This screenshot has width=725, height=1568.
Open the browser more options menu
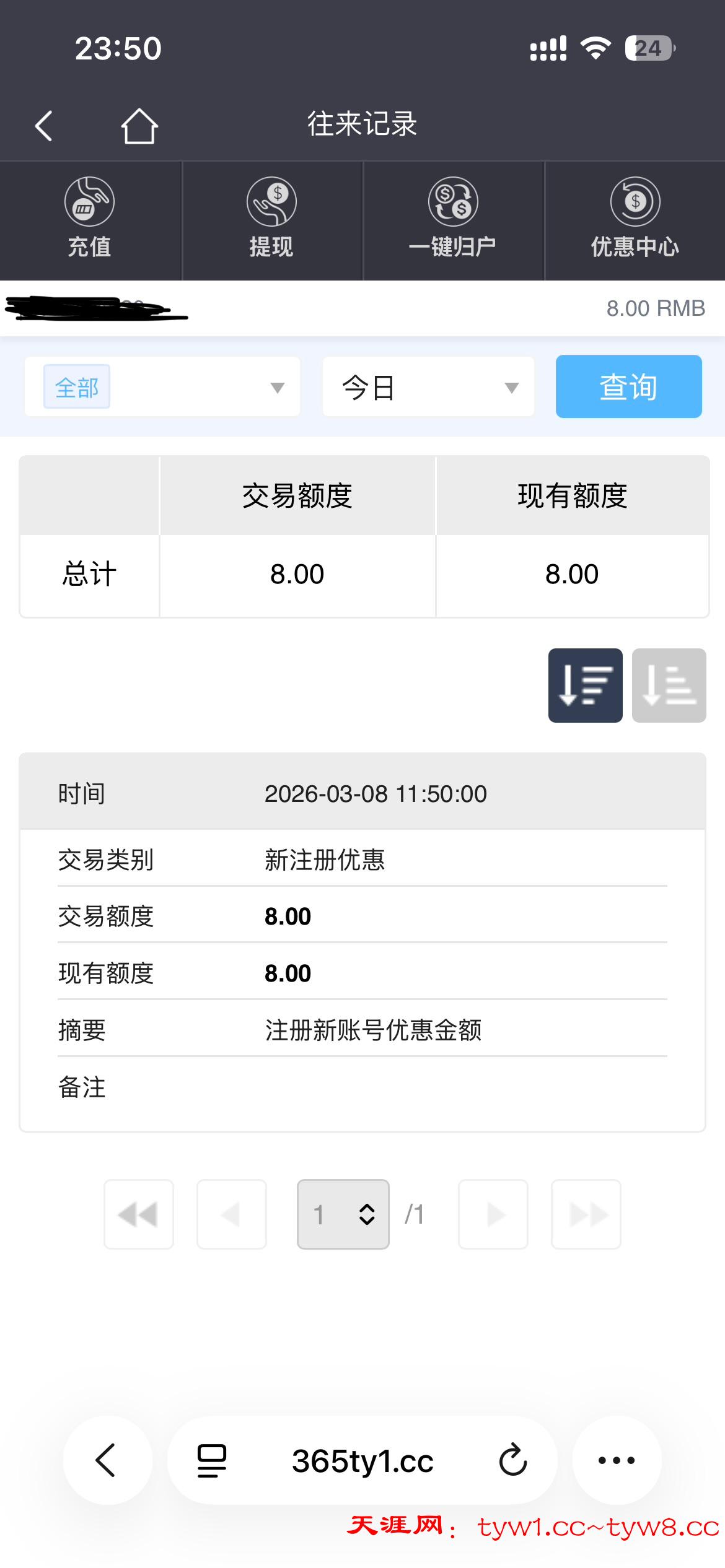pyautogui.click(x=617, y=1460)
